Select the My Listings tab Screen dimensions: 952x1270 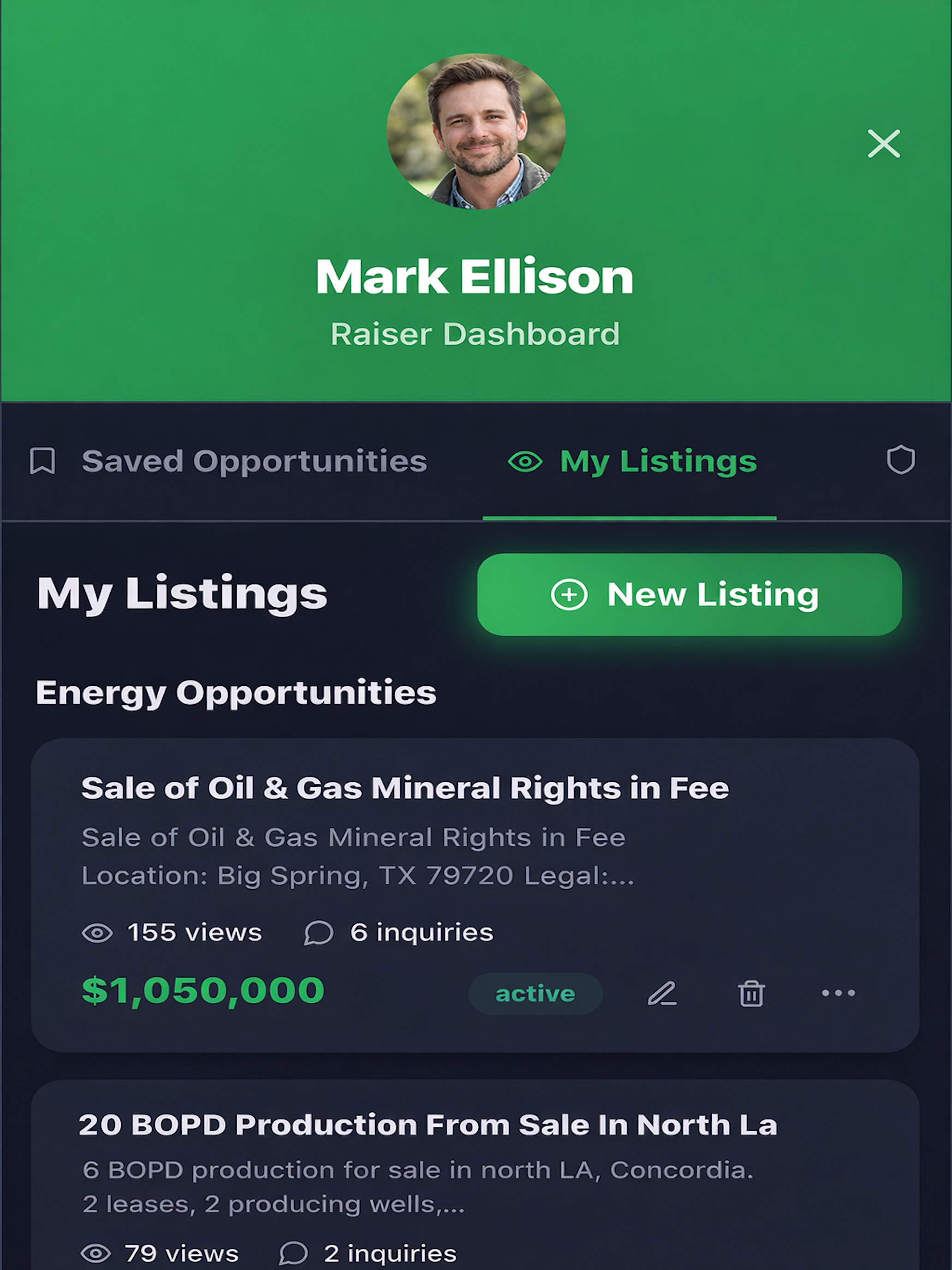(x=631, y=461)
